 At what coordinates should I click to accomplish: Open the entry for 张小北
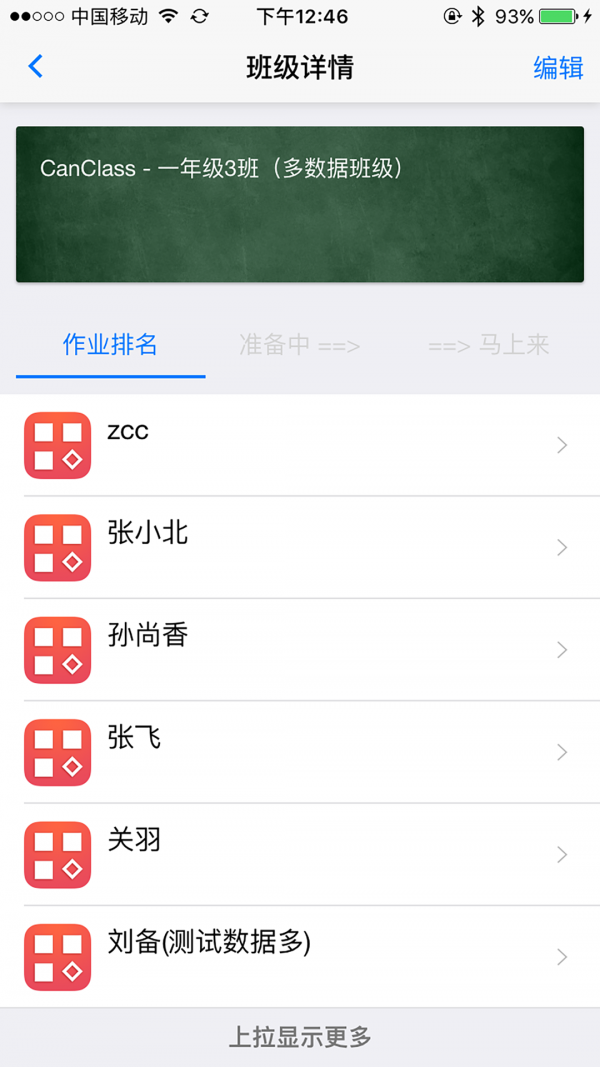point(300,548)
